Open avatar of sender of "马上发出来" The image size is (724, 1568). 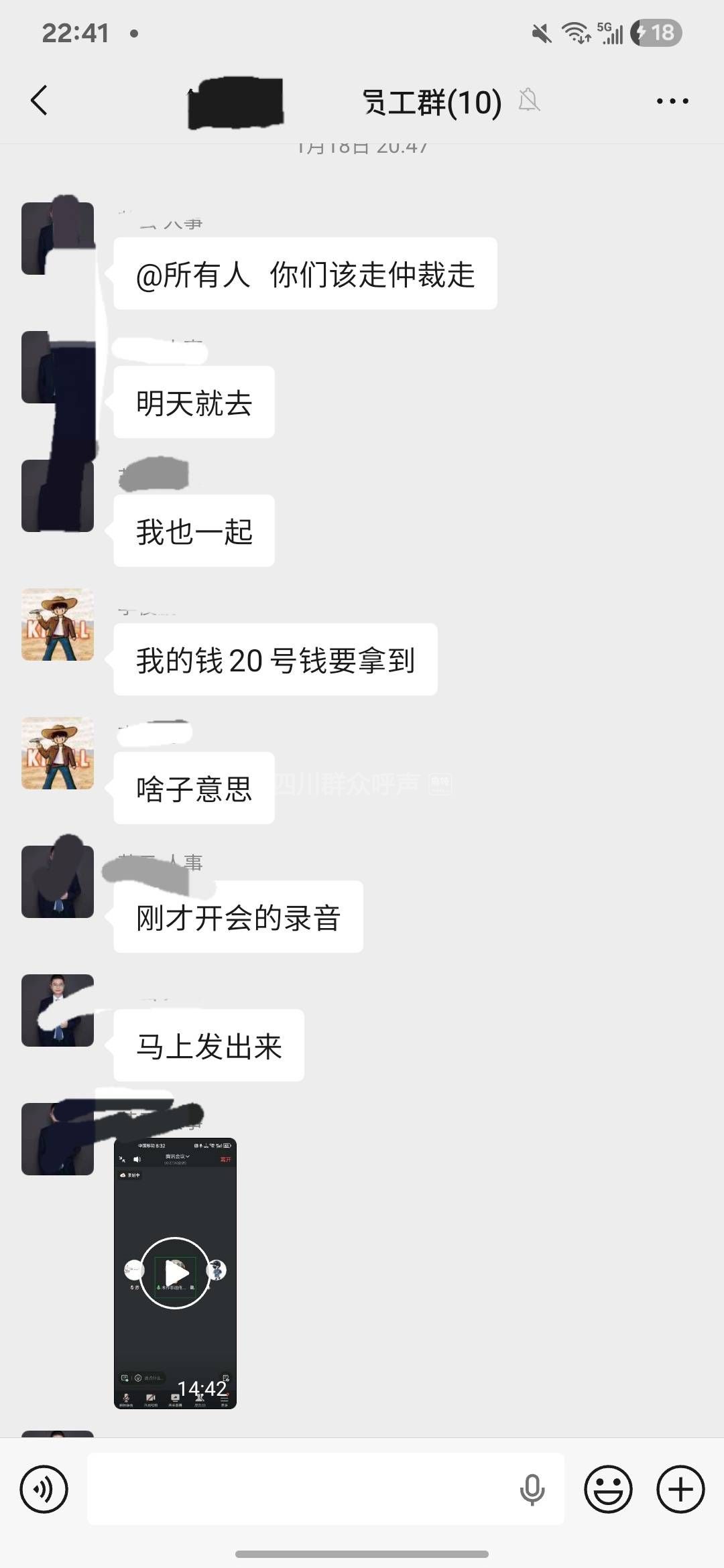point(58,1010)
